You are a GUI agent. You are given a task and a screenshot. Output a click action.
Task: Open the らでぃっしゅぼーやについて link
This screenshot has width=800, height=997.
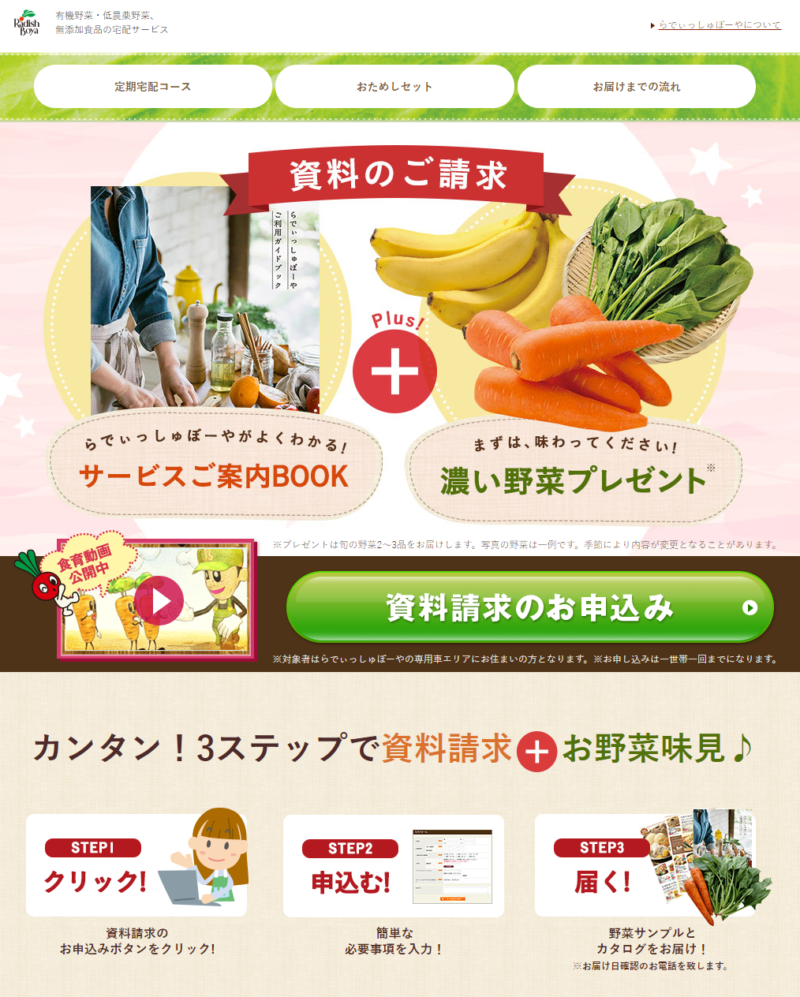point(719,25)
